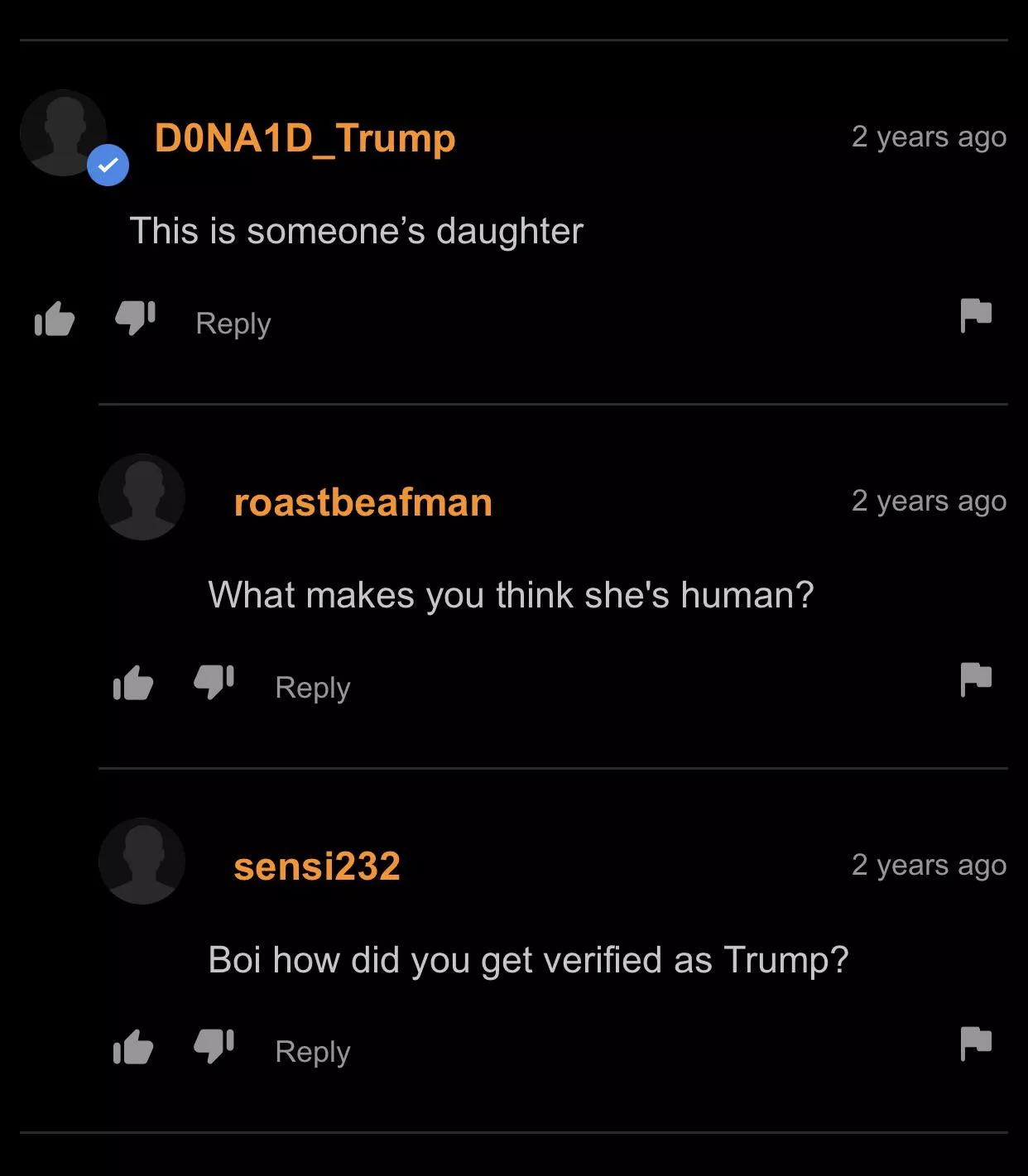This screenshot has height=1176, width=1028.
Task: Reply to D0NA1D_Trump's comment
Action: pyautogui.click(x=233, y=324)
